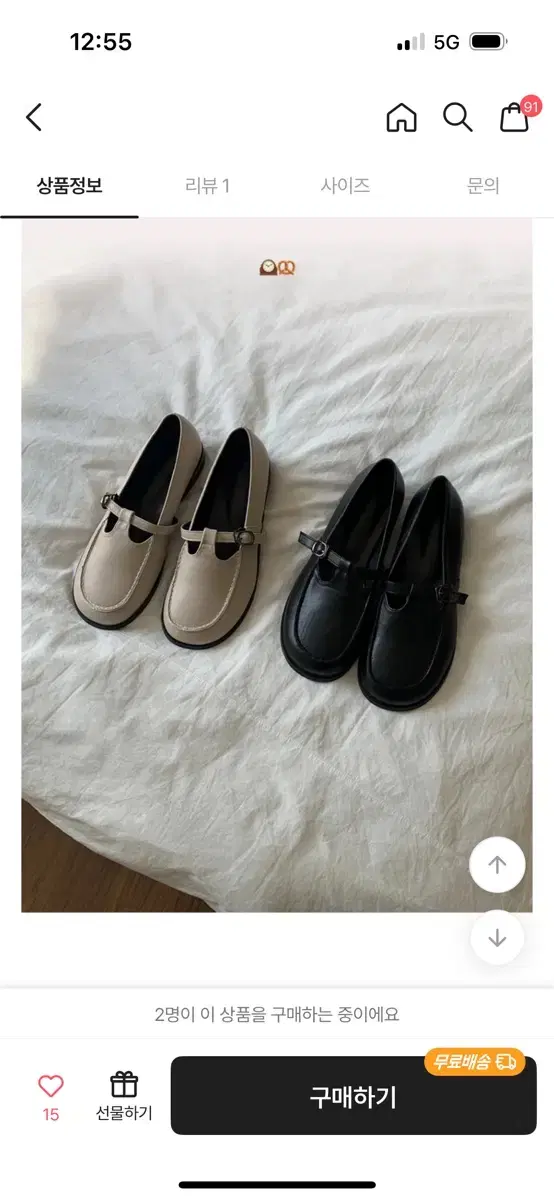Viewport: 554px width, 1200px height.
Task: Select the 상품정보 tab
Action: 69,185
